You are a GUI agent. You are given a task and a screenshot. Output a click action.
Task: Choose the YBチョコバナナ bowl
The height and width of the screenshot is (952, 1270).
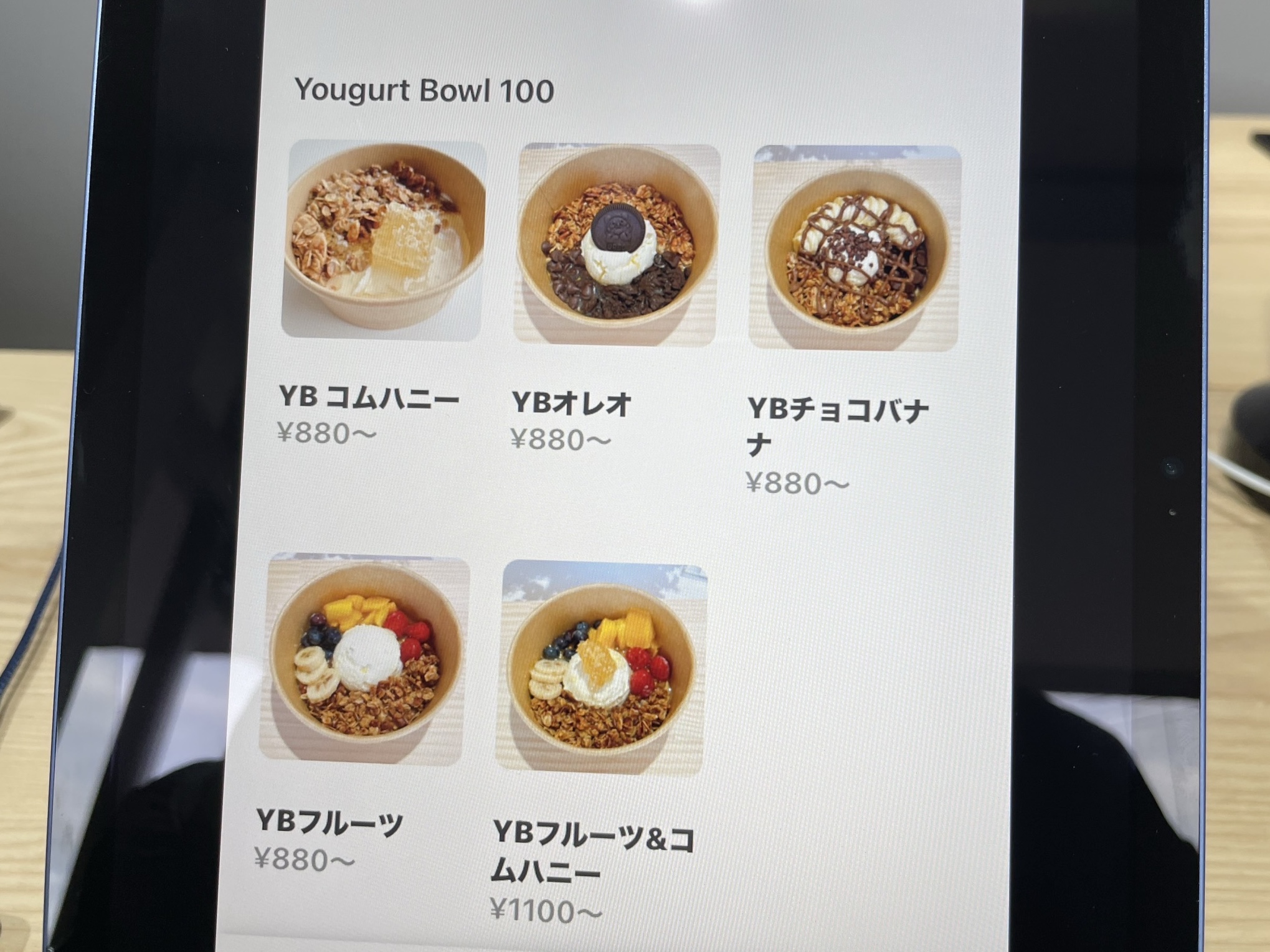[855, 248]
